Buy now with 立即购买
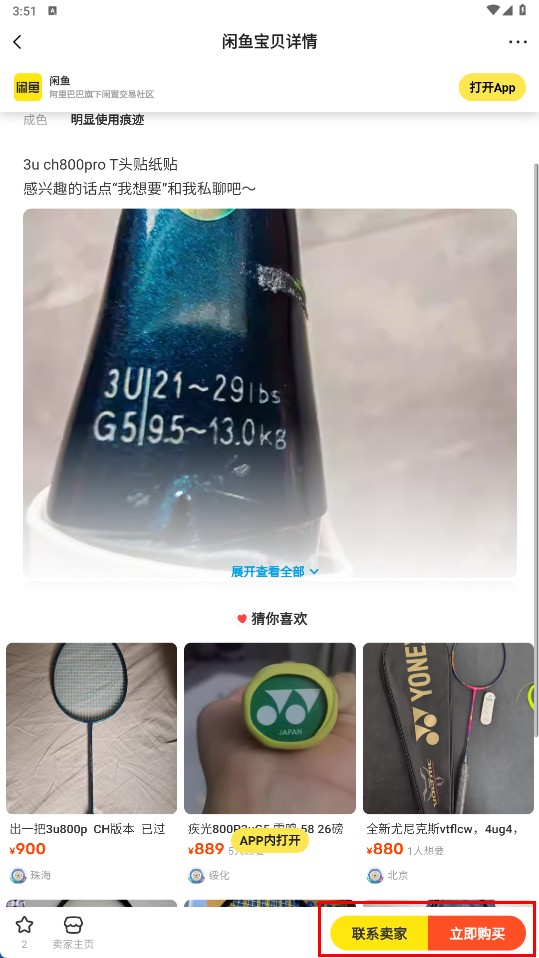 pos(477,933)
